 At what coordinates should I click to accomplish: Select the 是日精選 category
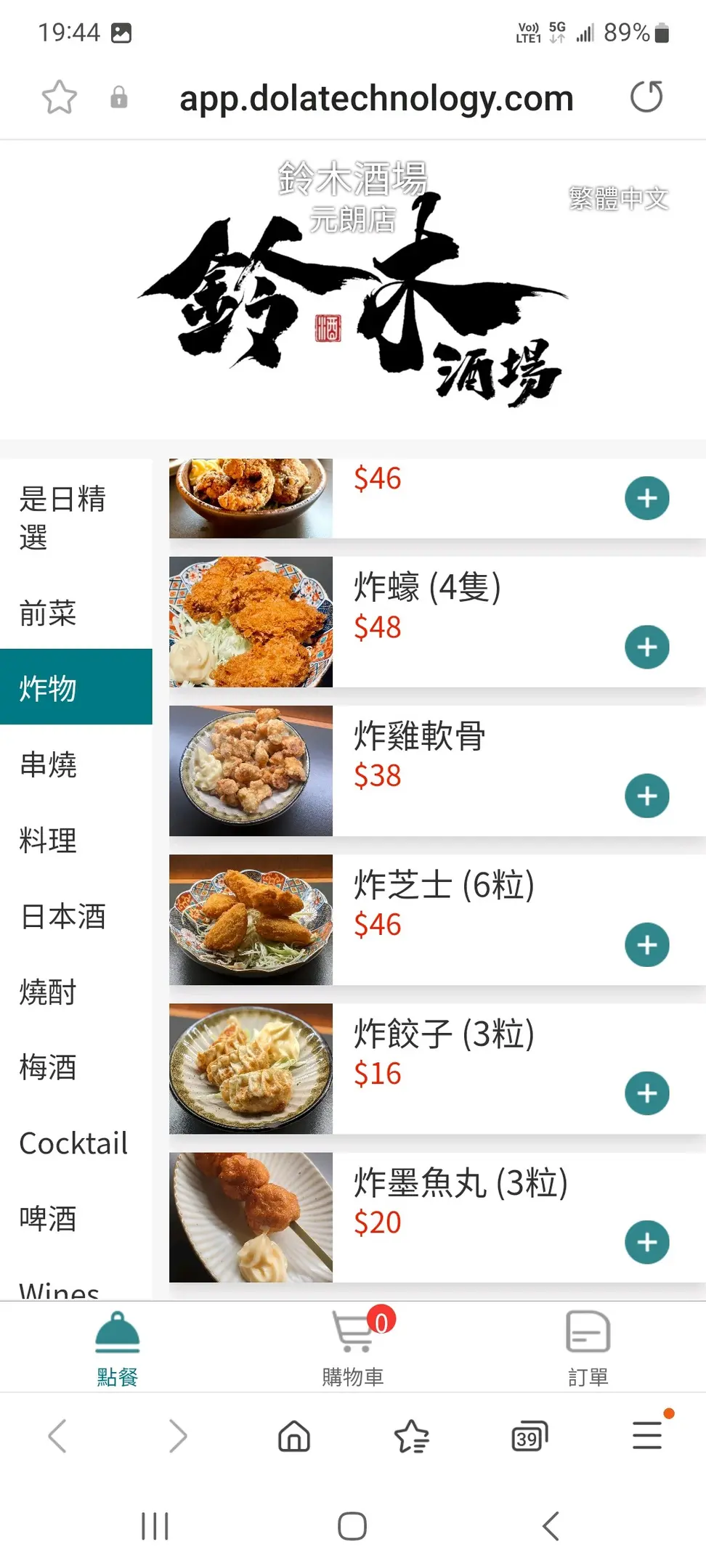point(62,518)
